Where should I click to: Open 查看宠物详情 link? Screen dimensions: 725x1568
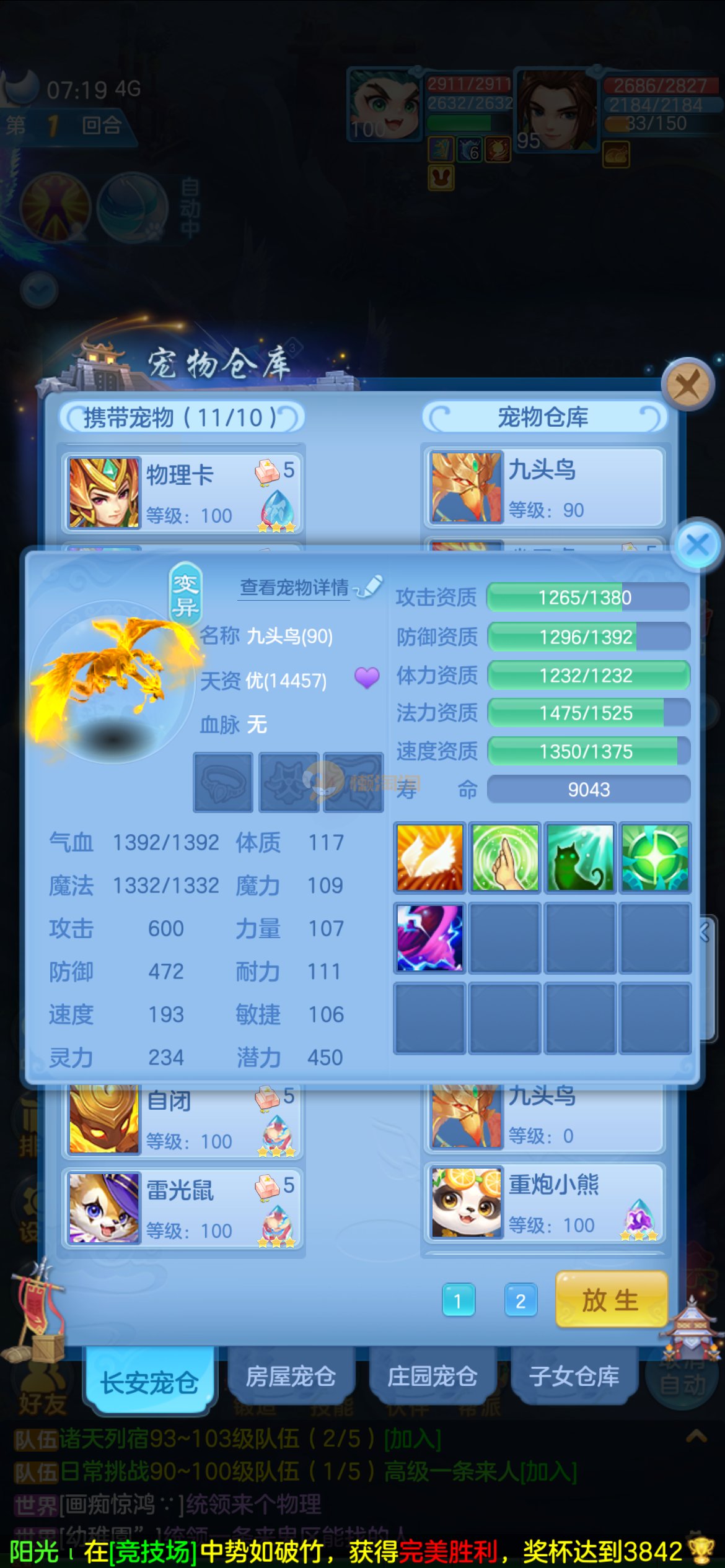click(294, 587)
